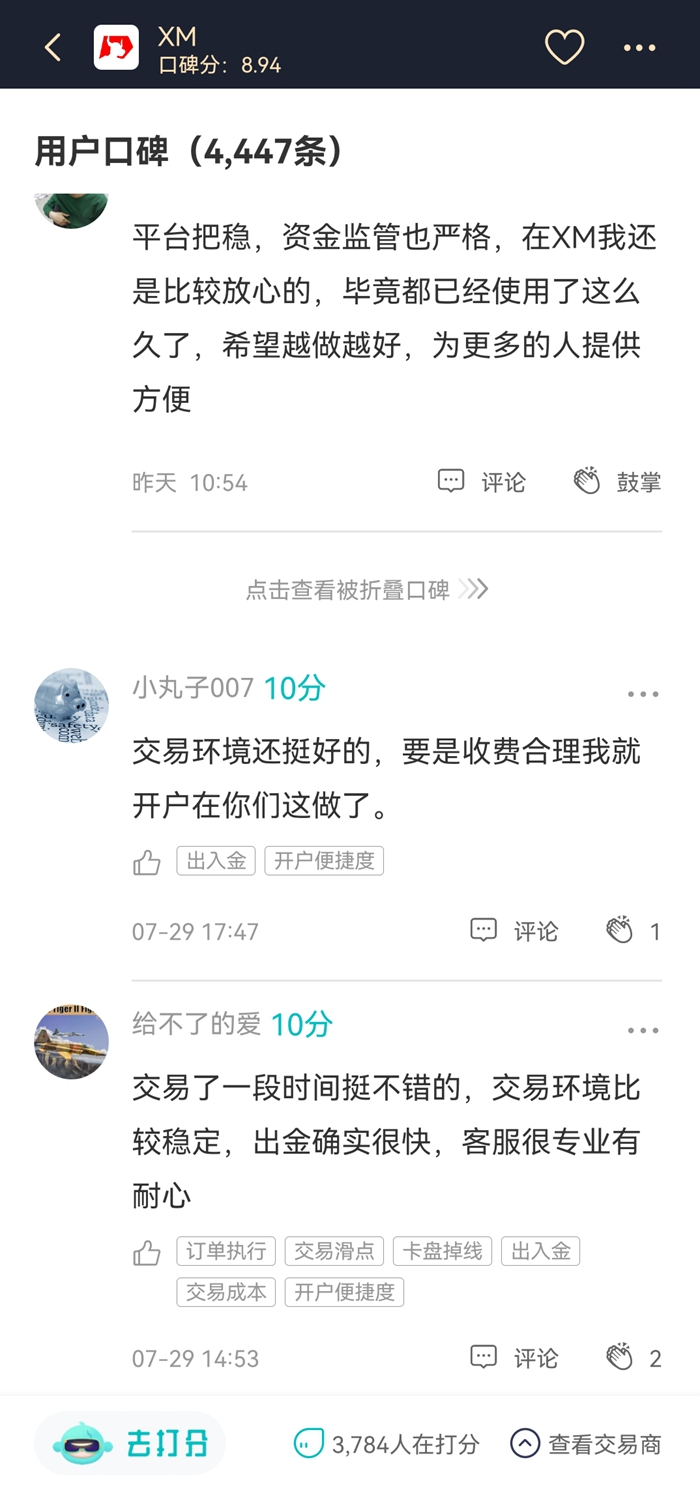Image resolution: width=700 pixels, height=1490 pixels.
Task: Open more options on 小丸子007's review
Action: (x=642, y=693)
